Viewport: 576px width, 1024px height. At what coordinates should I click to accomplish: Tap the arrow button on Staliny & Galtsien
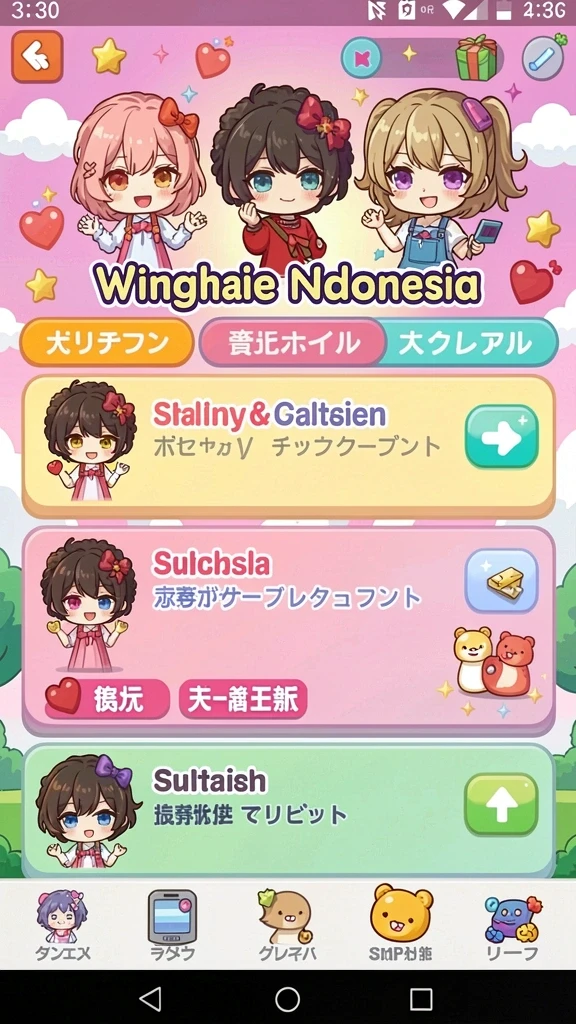[502, 437]
